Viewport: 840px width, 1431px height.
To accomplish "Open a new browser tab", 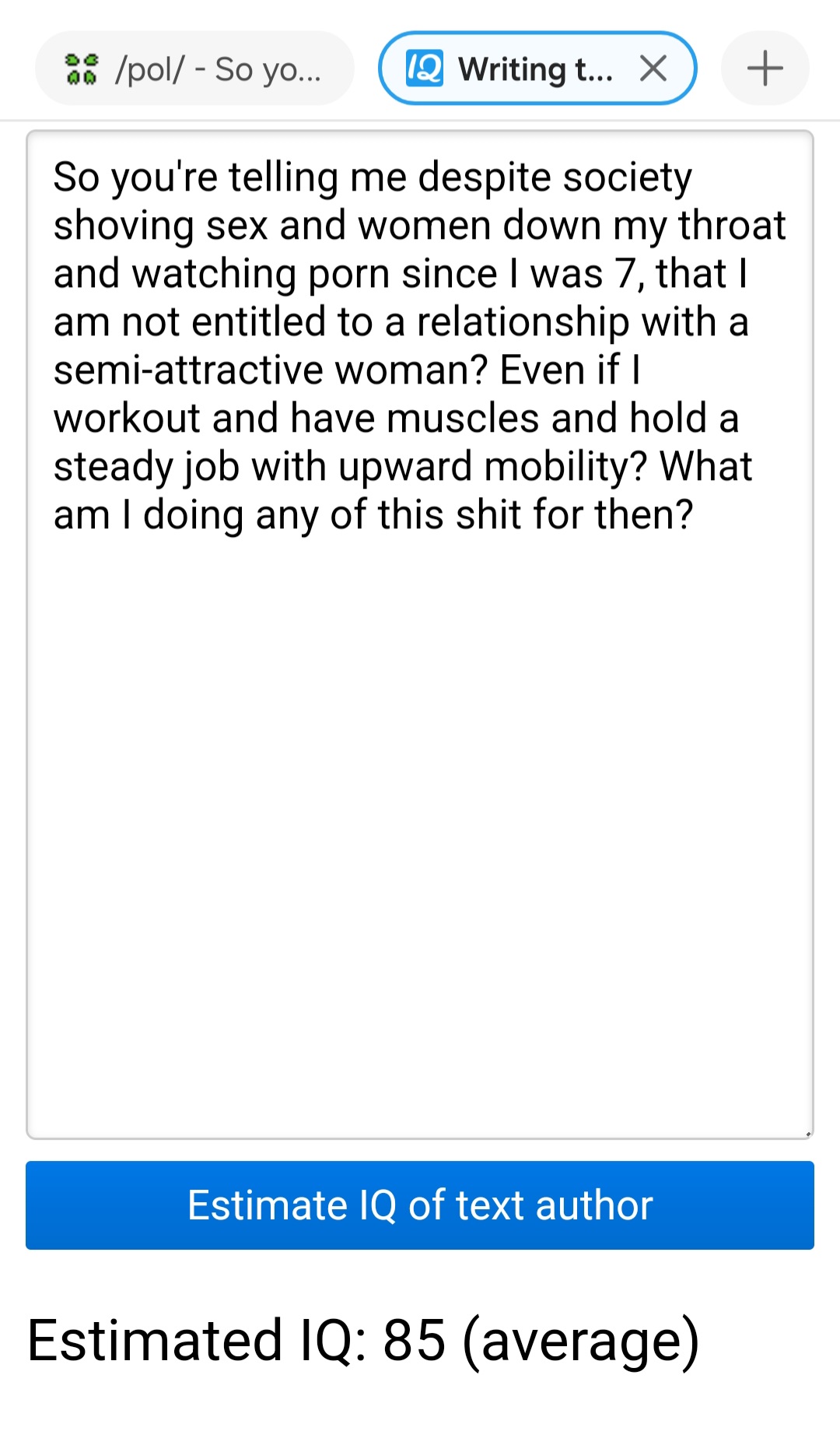I will point(765,68).
